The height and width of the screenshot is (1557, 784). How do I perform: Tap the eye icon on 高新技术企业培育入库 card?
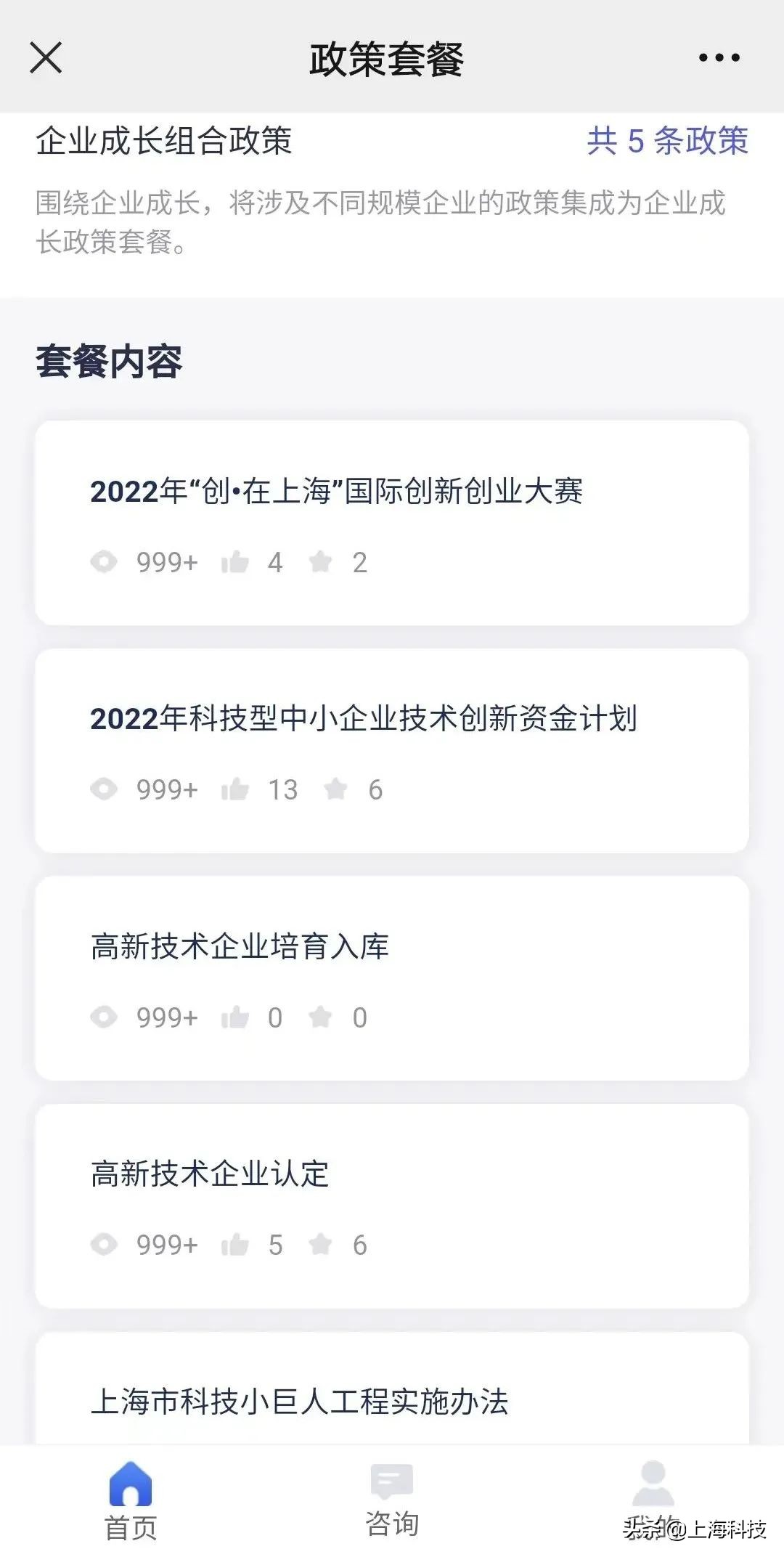point(105,1017)
